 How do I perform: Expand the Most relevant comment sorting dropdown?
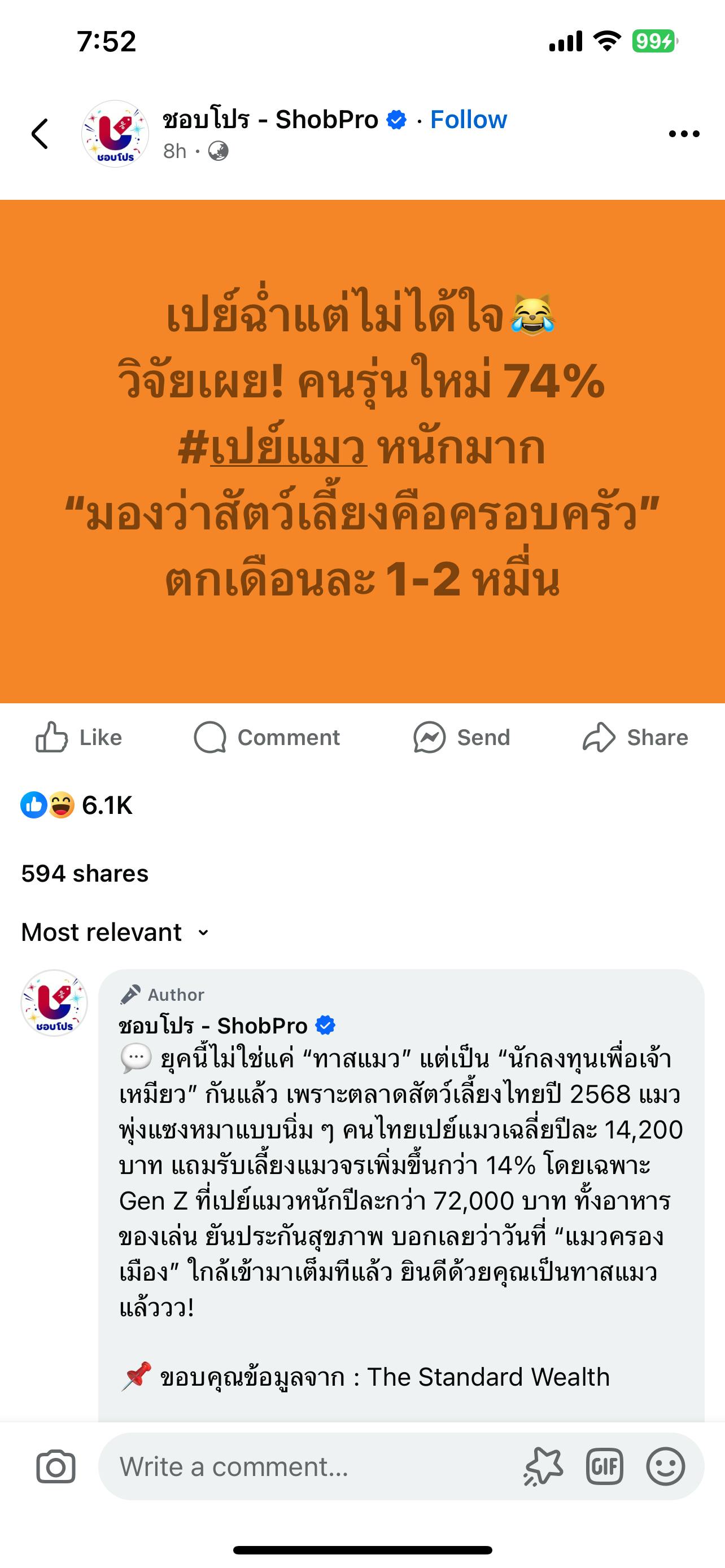click(x=116, y=932)
